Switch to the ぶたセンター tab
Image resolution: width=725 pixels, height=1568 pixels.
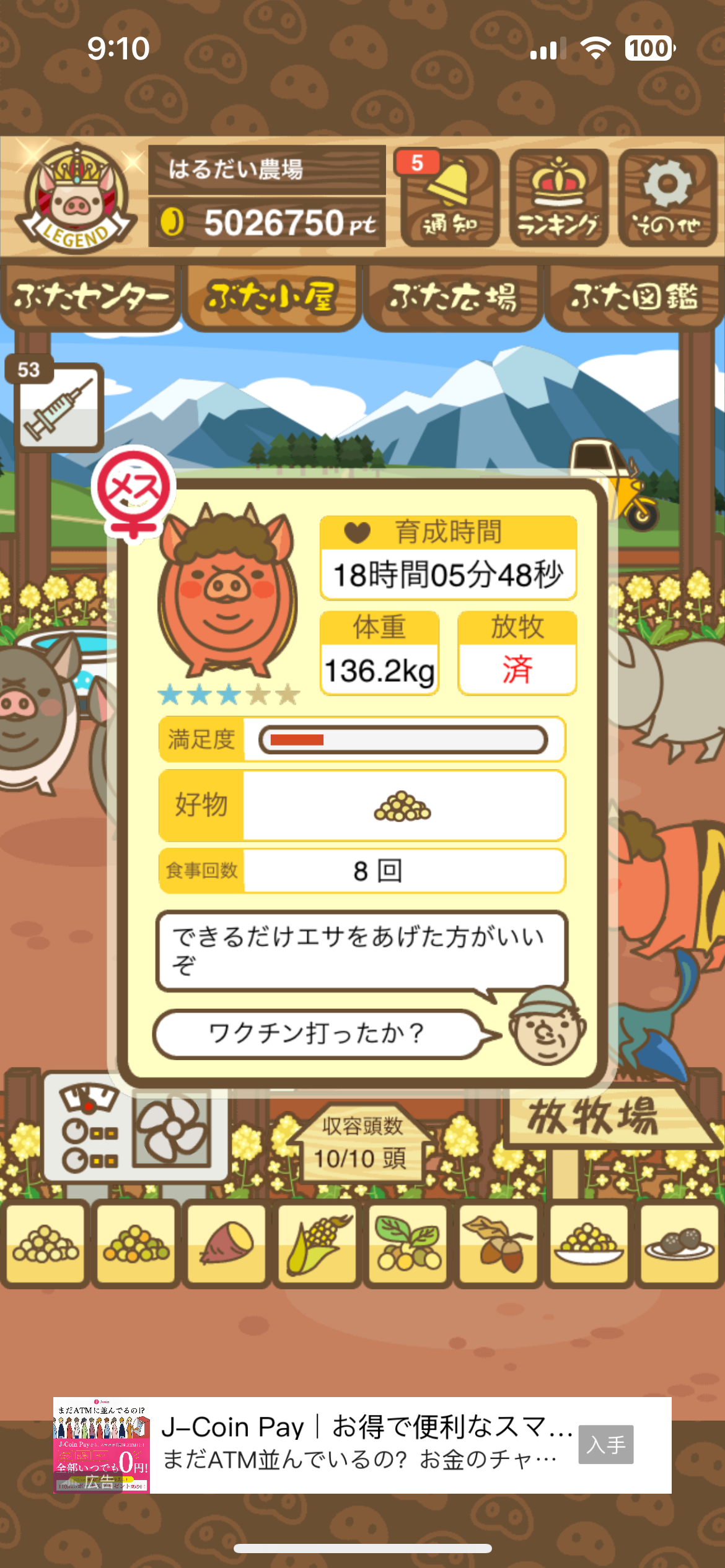(x=90, y=297)
